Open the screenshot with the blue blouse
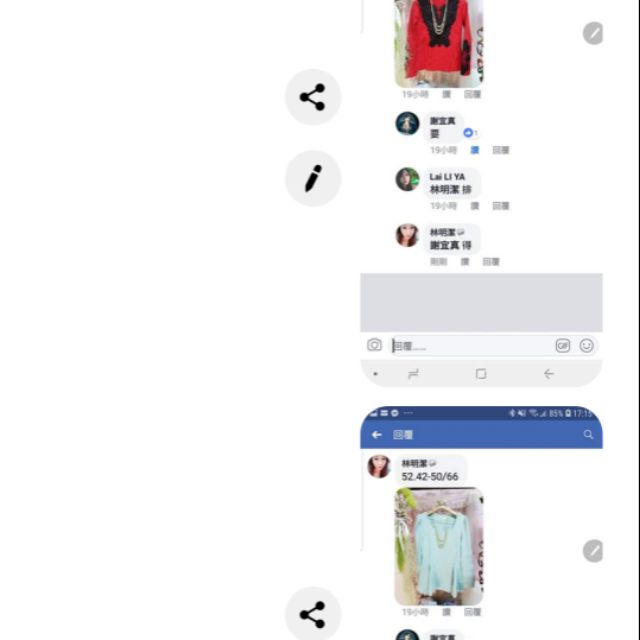The height and width of the screenshot is (640, 640). [481, 523]
